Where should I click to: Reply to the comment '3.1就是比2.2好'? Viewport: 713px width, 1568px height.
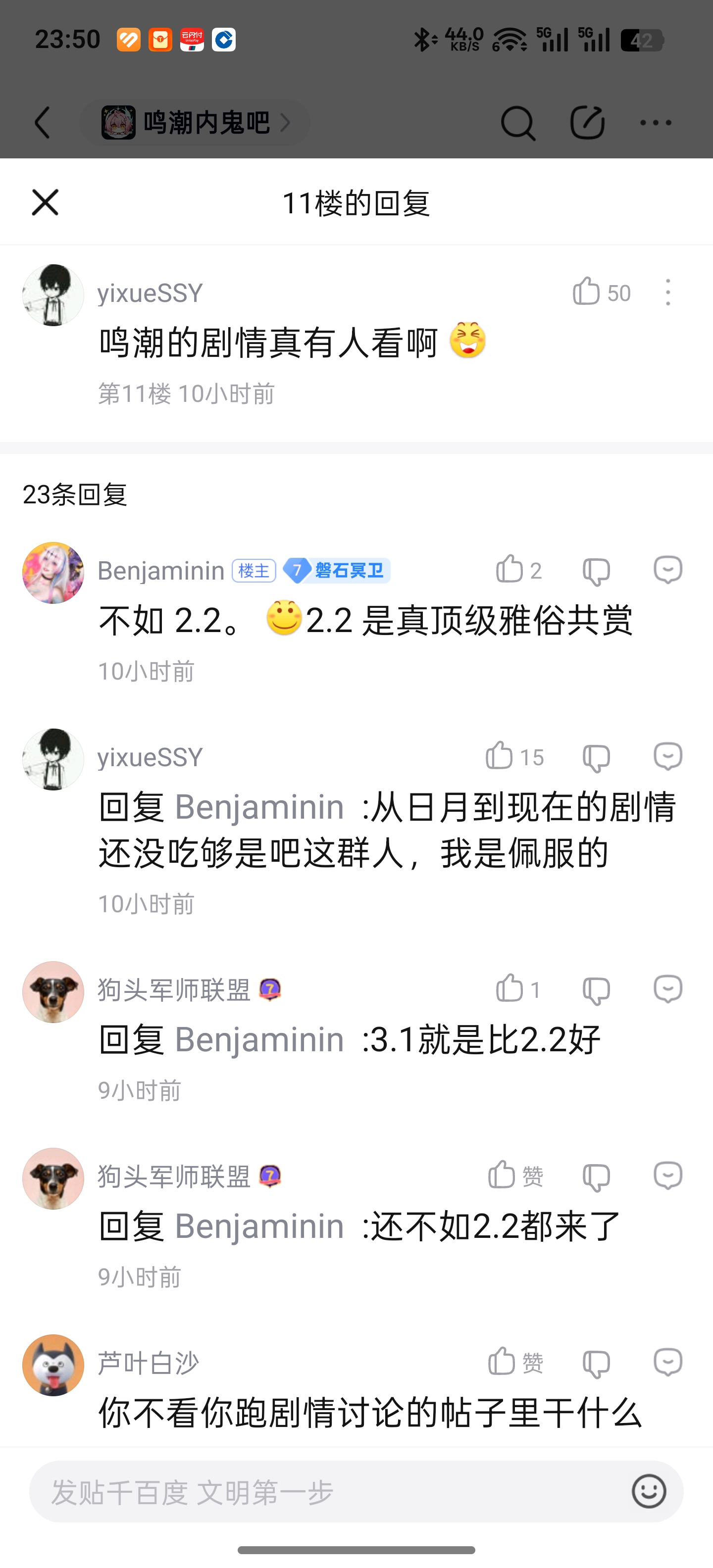(667, 989)
